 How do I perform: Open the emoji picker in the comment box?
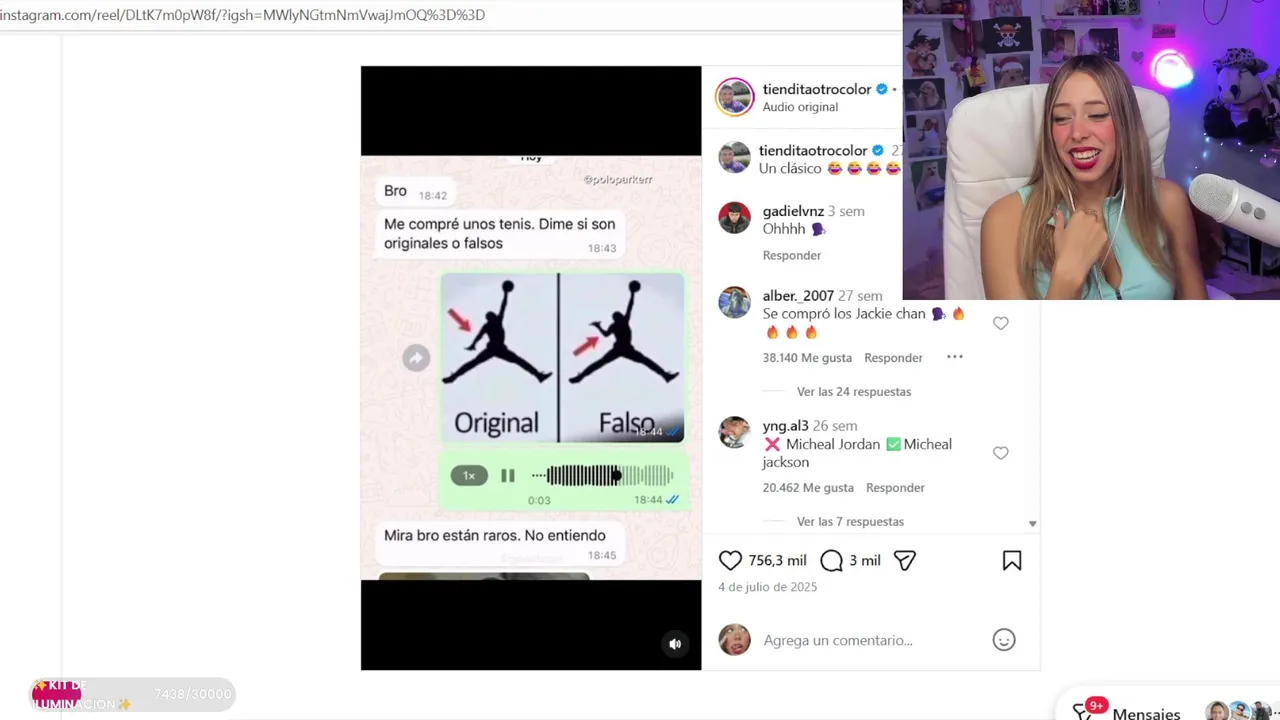pyautogui.click(x=1004, y=640)
